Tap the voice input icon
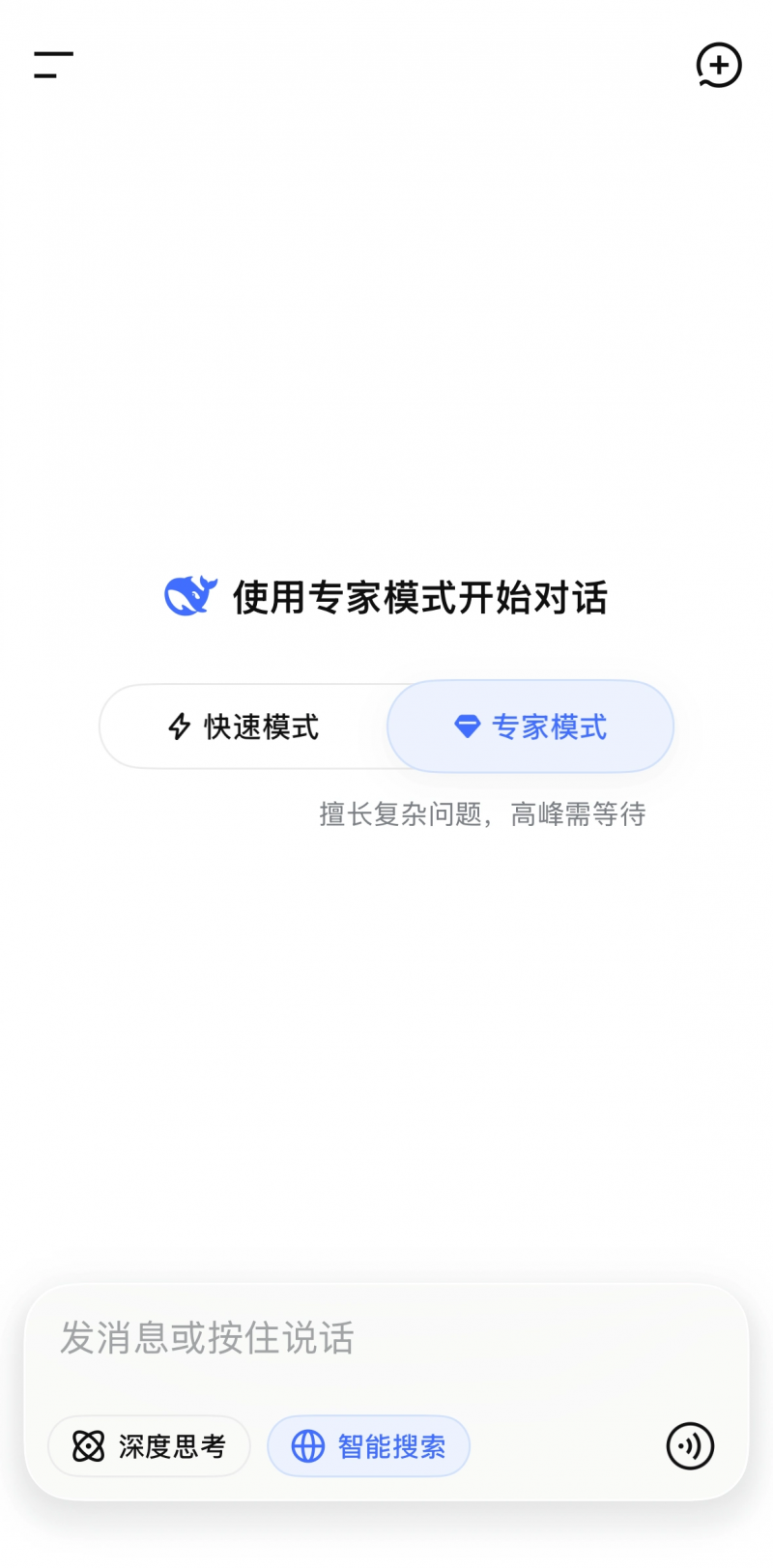The width and height of the screenshot is (773, 1568). [x=689, y=1445]
